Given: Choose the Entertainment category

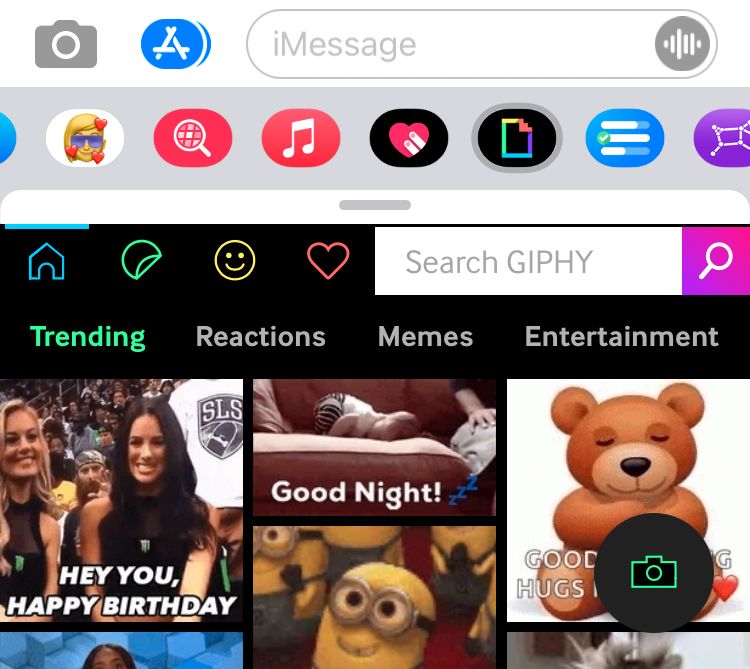Looking at the screenshot, I should click(621, 337).
